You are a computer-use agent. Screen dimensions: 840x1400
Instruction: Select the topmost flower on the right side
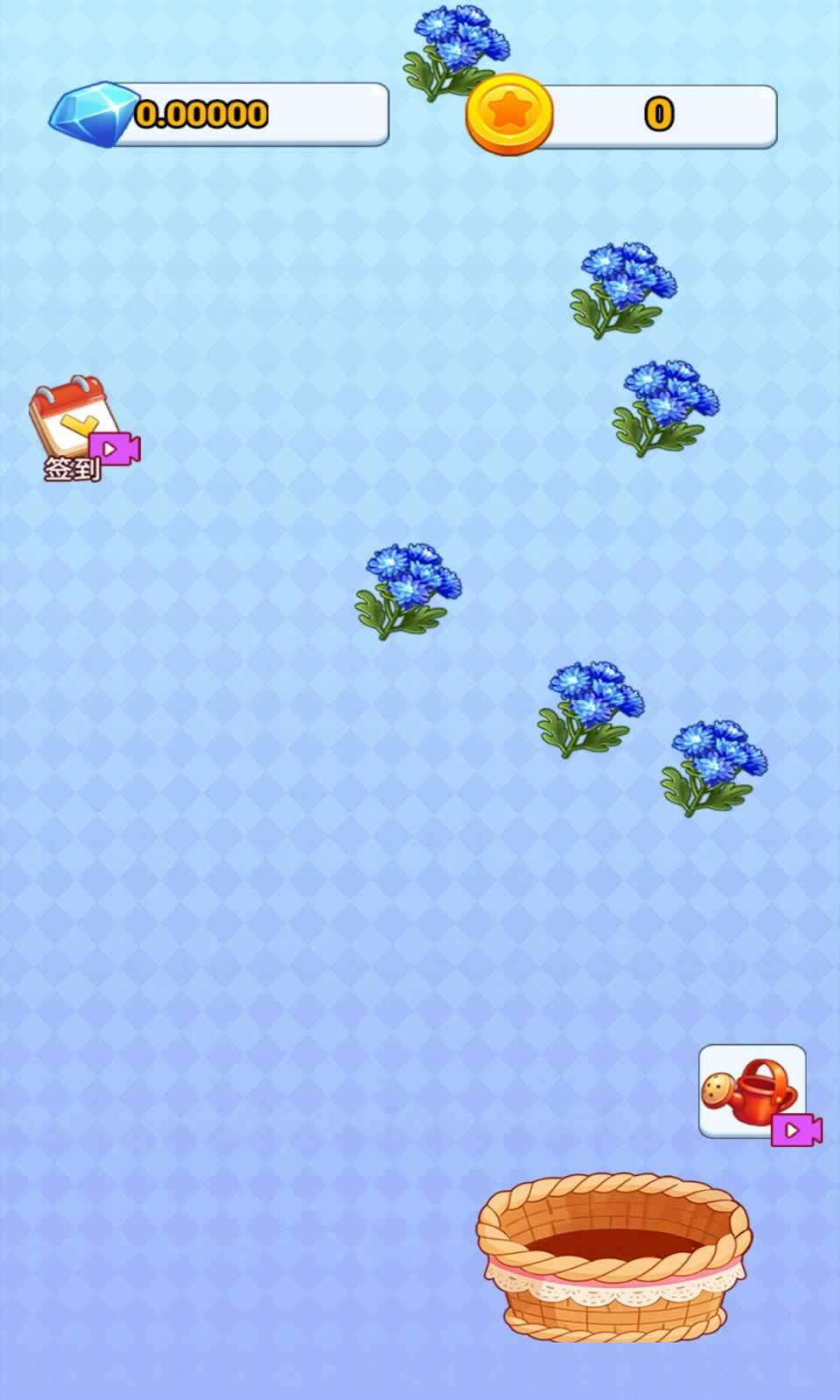coord(623,293)
